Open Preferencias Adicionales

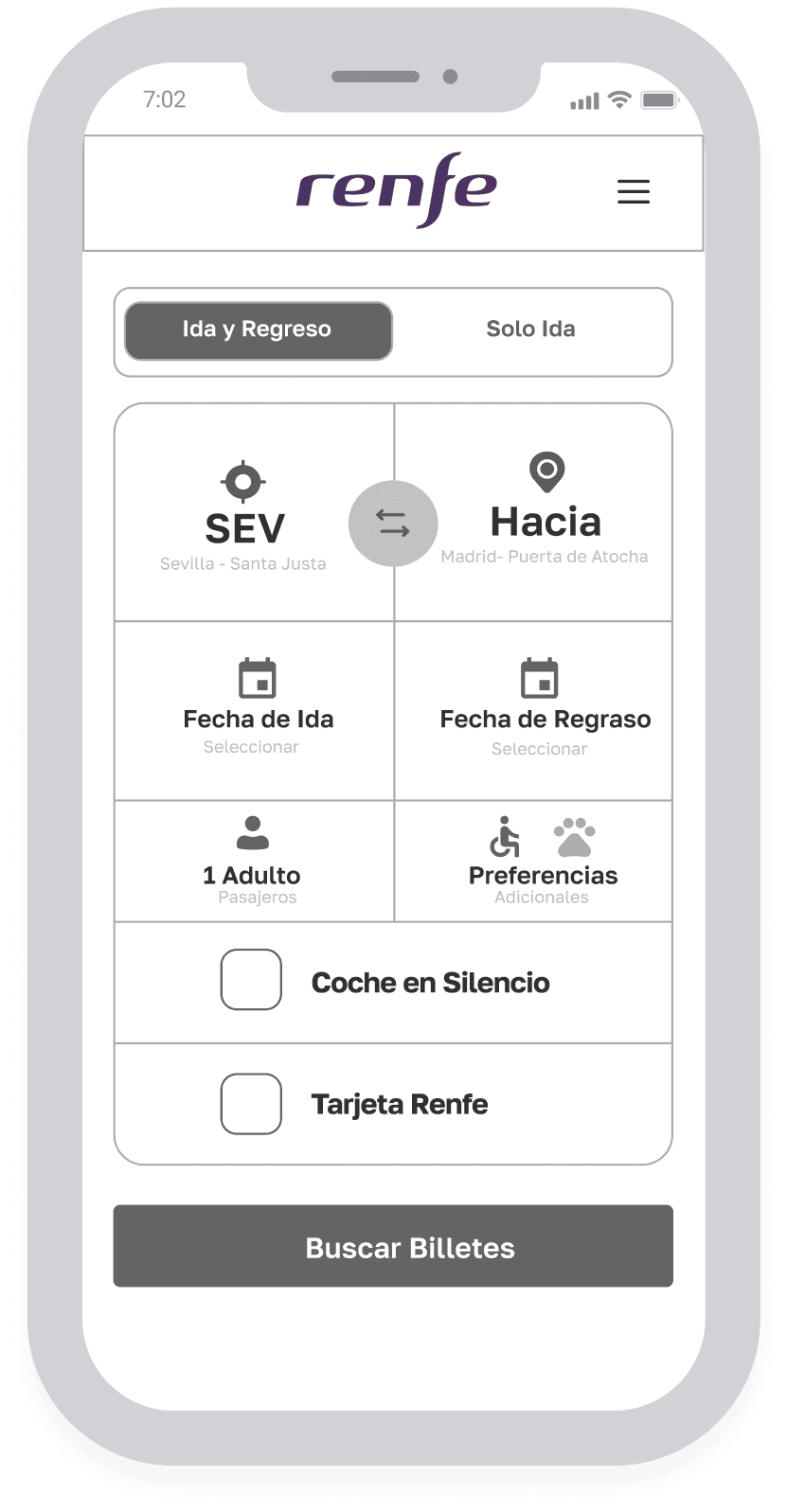pos(533,862)
